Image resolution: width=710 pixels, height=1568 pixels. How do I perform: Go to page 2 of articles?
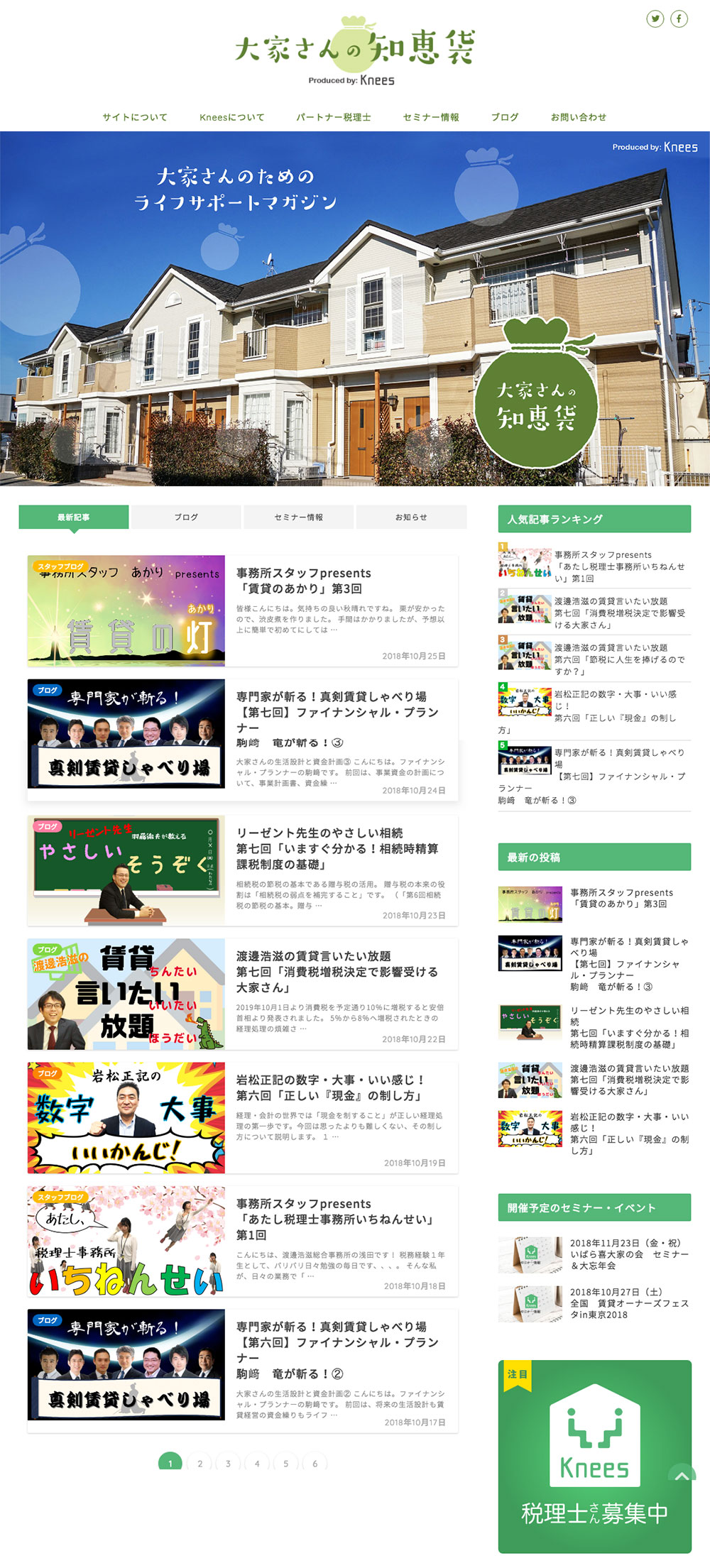click(x=200, y=1464)
